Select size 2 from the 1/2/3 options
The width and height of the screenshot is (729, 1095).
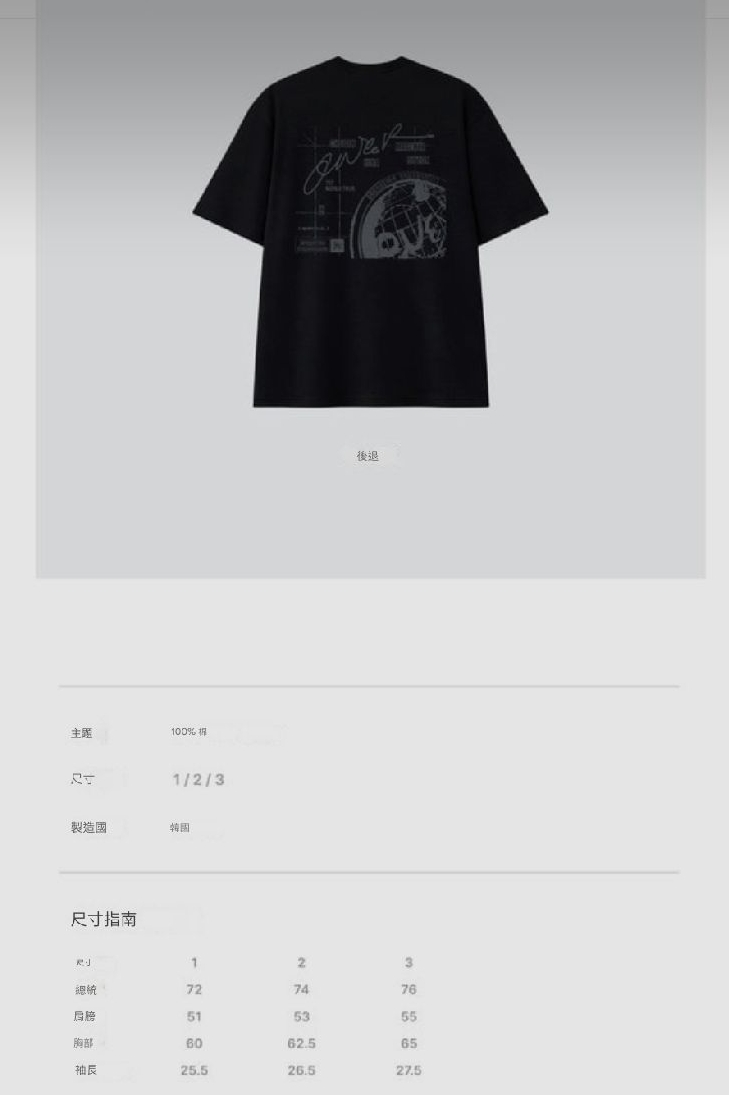[x=197, y=779]
